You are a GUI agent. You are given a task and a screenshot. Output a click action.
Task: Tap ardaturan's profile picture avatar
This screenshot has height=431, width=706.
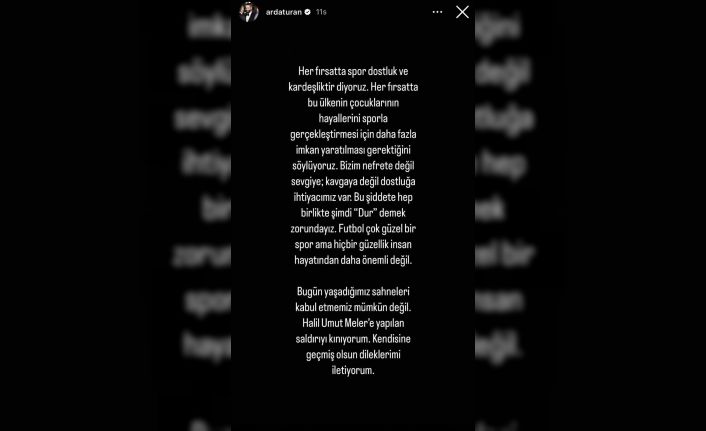249,12
